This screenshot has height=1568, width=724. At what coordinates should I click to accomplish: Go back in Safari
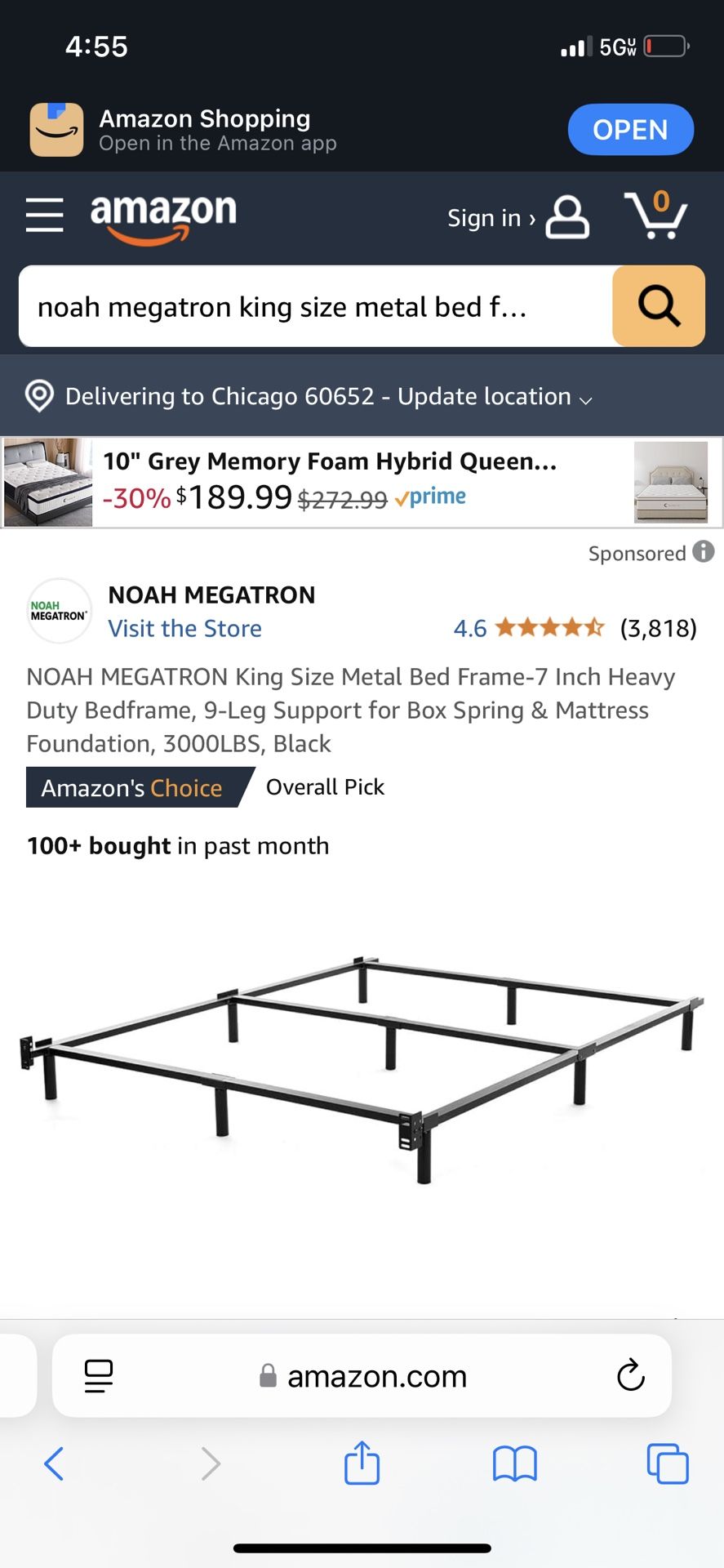coord(54,1463)
